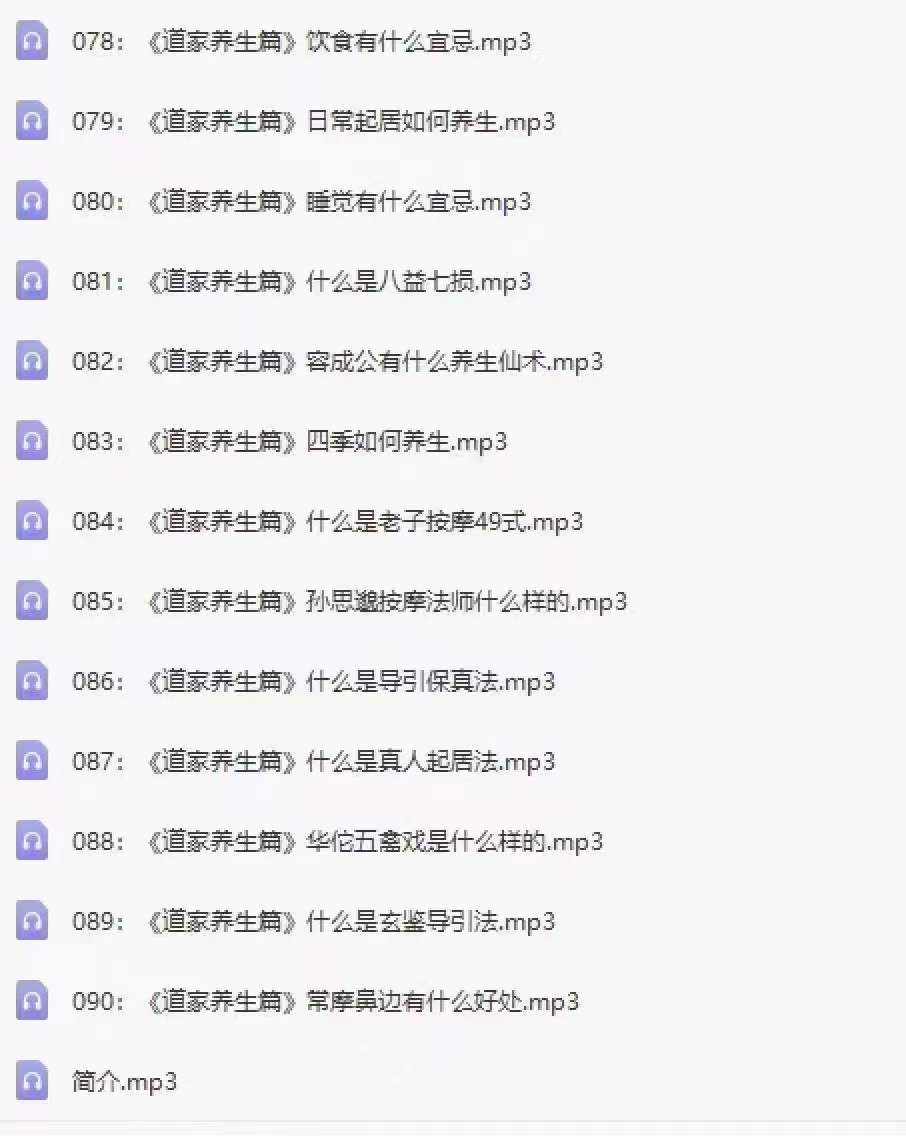Viewport: 906px width, 1136px height.
Task: Click the audio icon beside file 084
Action: pyautogui.click(x=31, y=521)
